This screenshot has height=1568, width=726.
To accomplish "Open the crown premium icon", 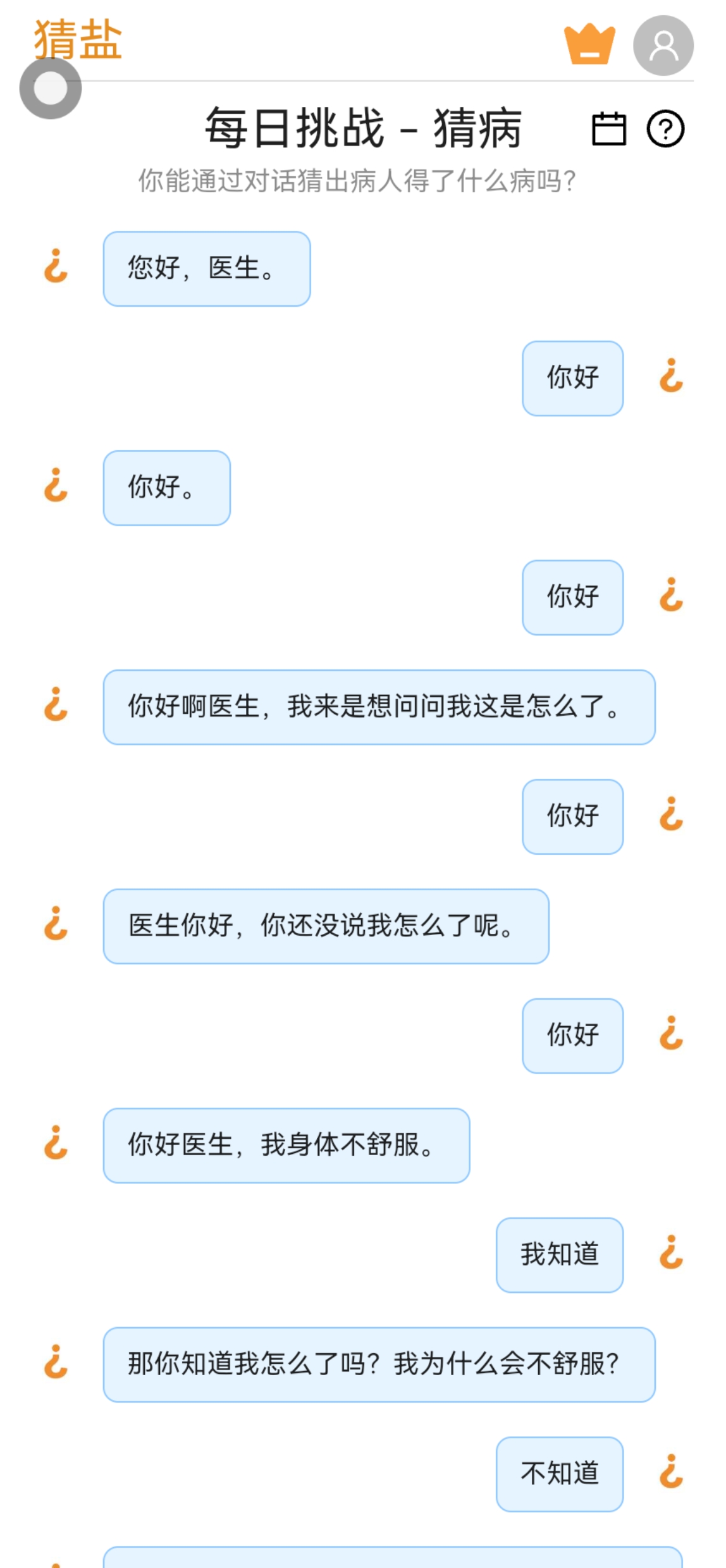I will click(589, 44).
